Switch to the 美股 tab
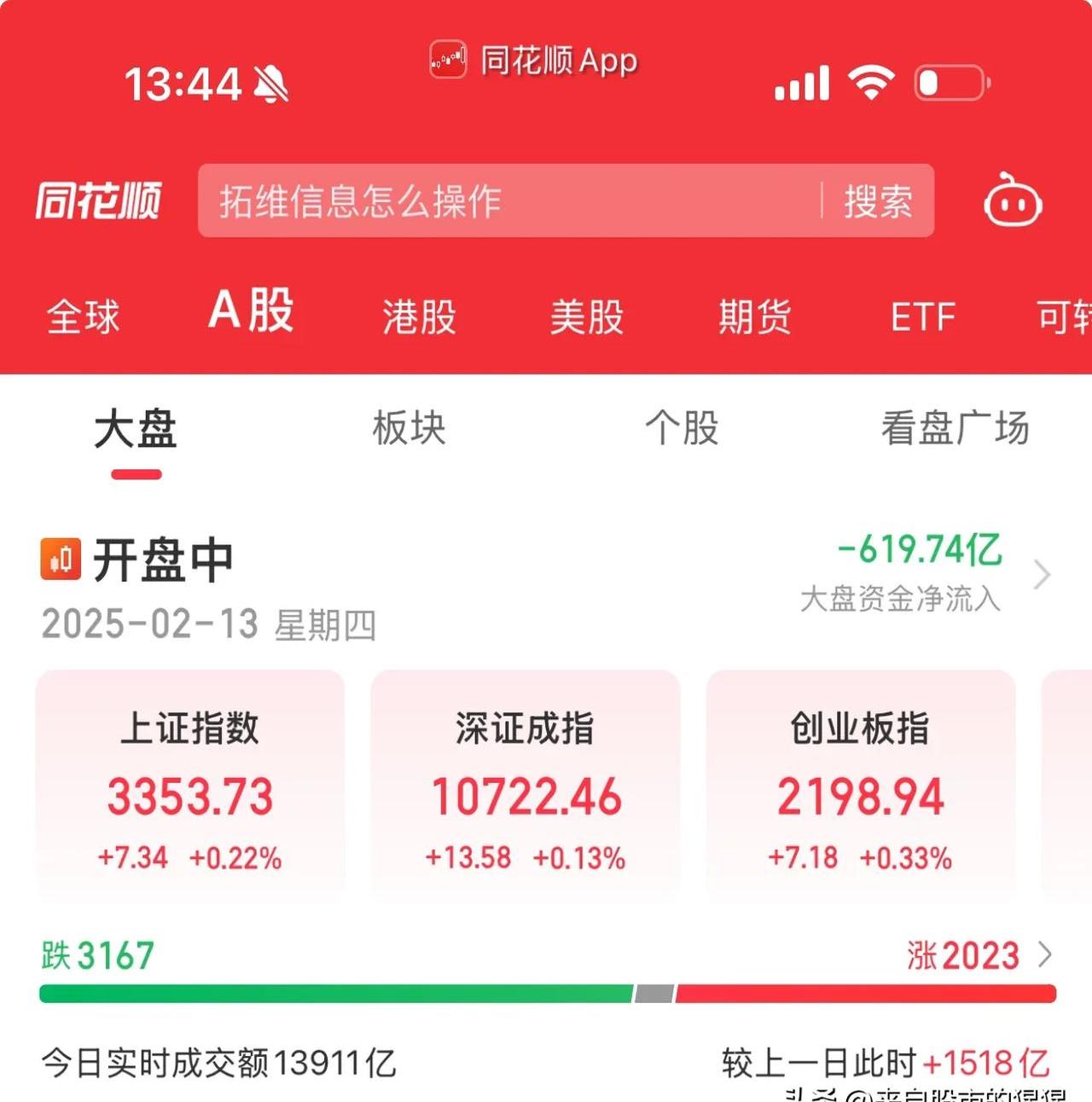 [x=586, y=316]
